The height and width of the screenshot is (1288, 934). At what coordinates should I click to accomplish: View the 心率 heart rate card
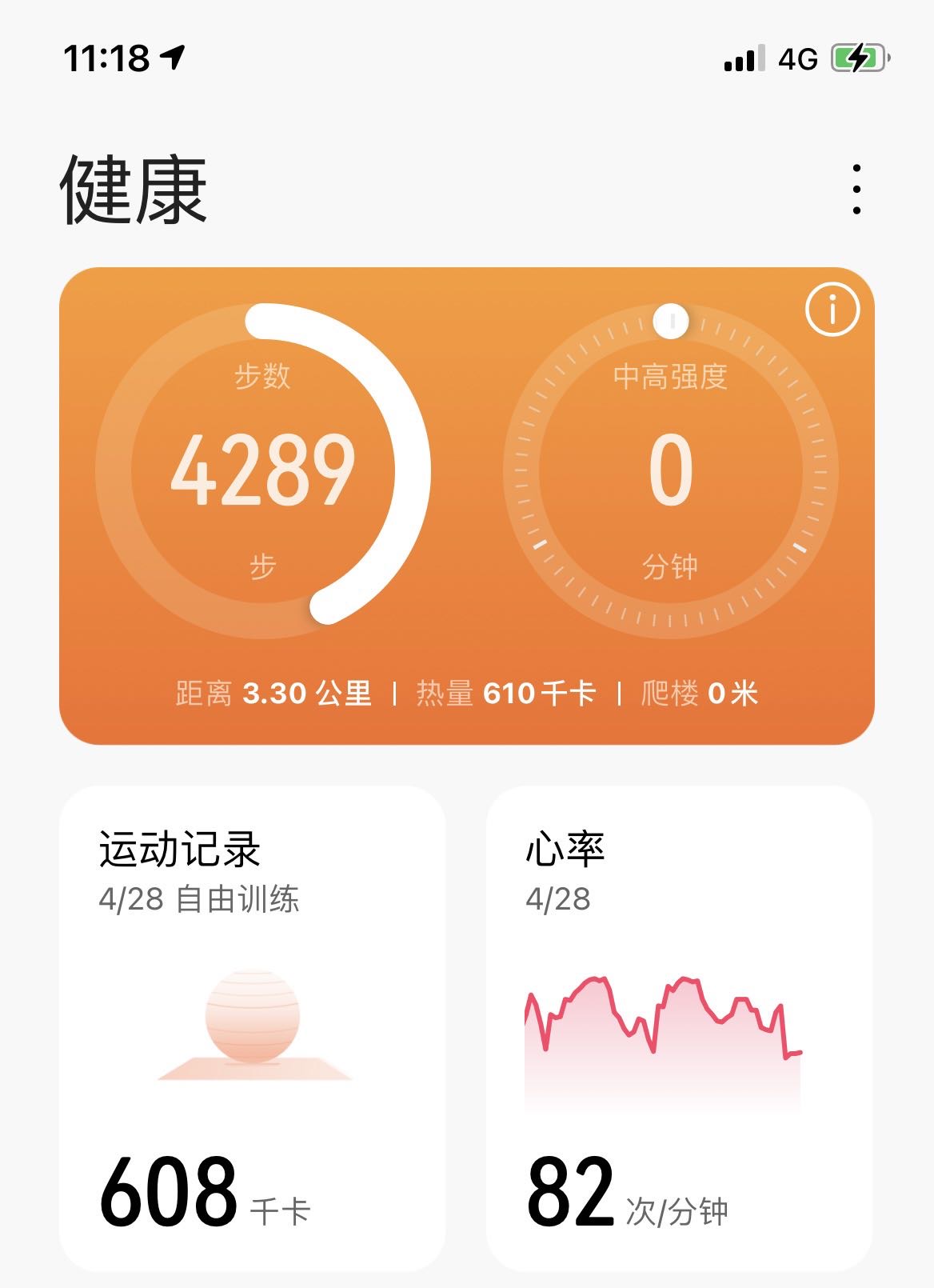click(679, 1028)
